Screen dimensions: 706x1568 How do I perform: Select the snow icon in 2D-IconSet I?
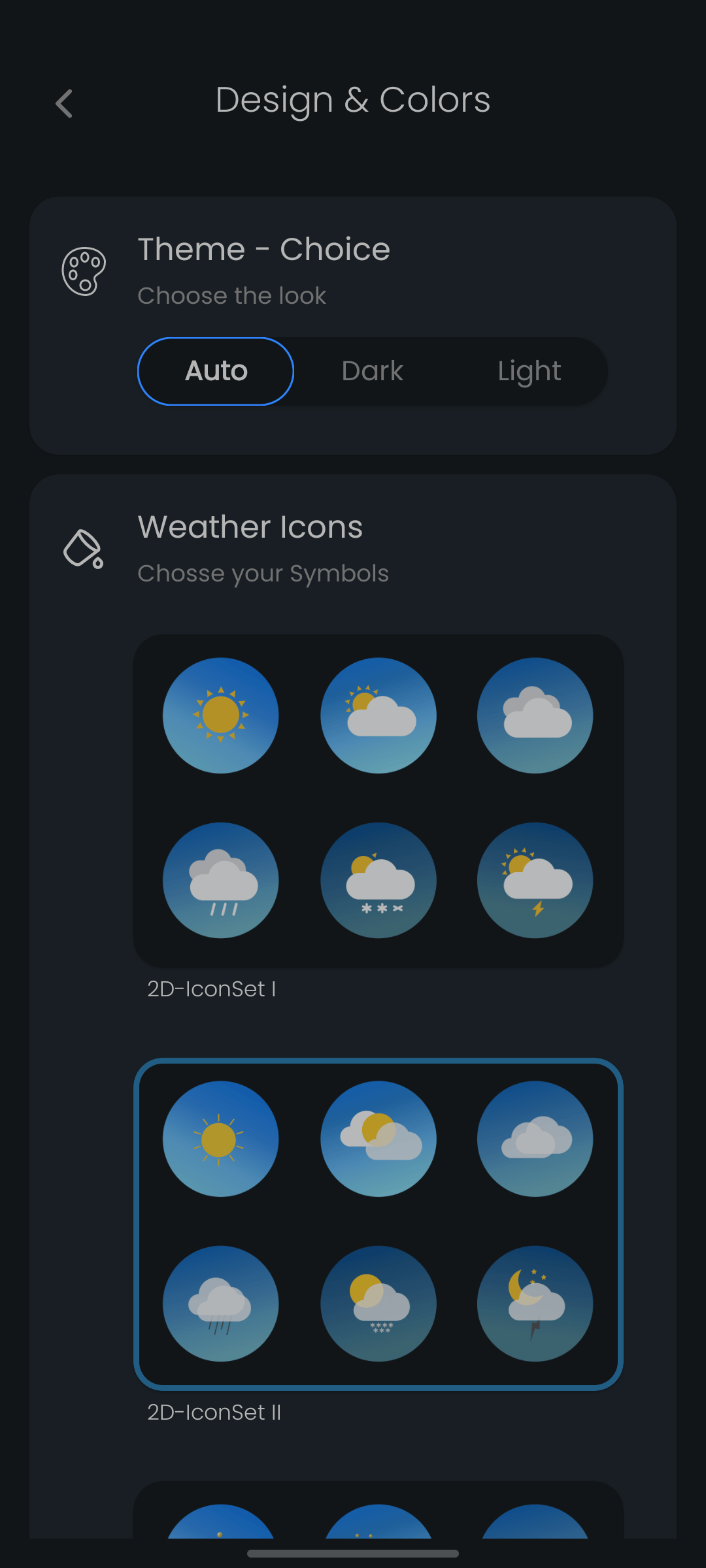point(378,880)
